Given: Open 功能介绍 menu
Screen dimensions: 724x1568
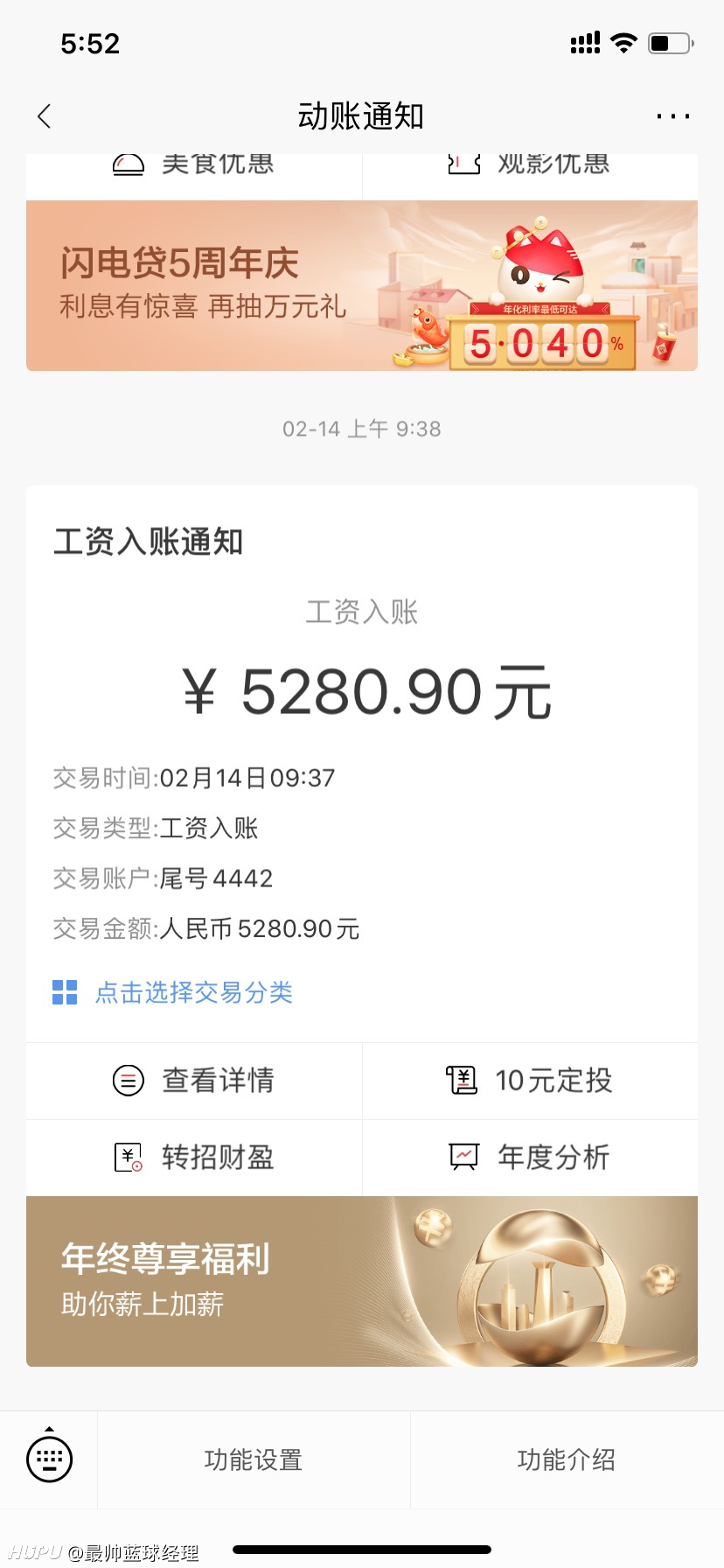Looking at the screenshot, I should pyautogui.click(x=567, y=1459).
